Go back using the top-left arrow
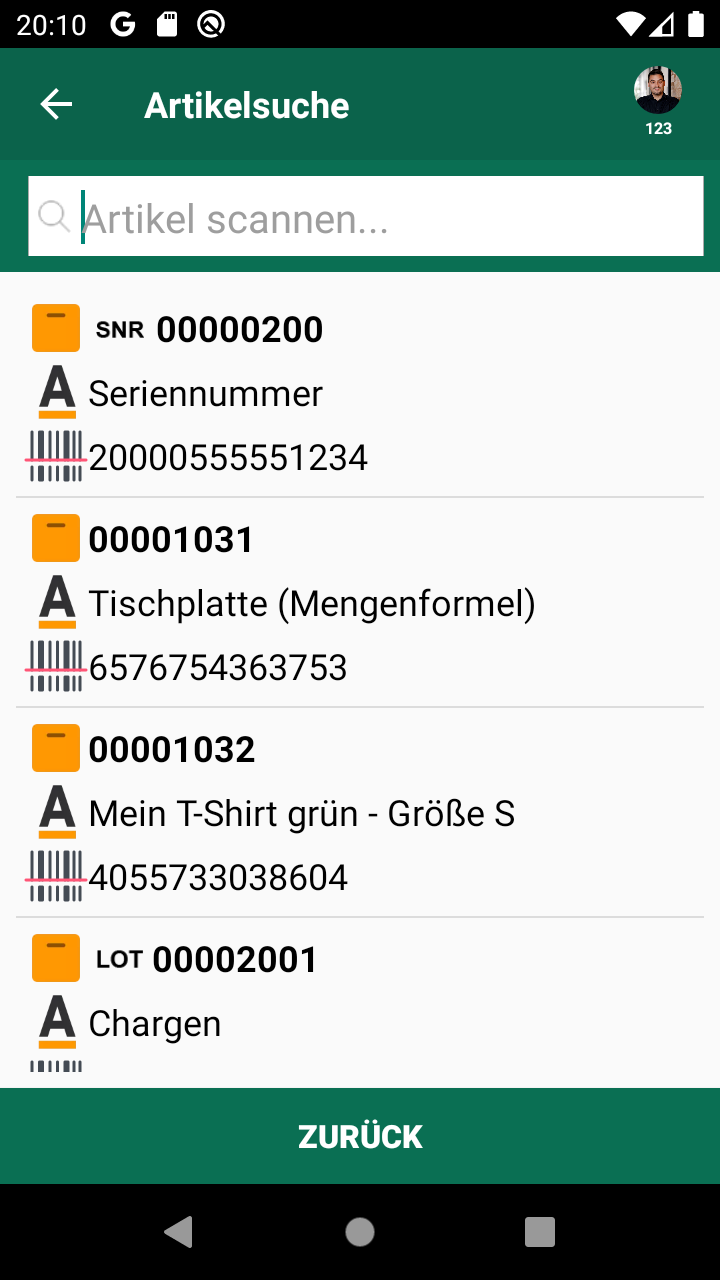Screen dimensions: 720x1280 pyautogui.click(x=56, y=104)
